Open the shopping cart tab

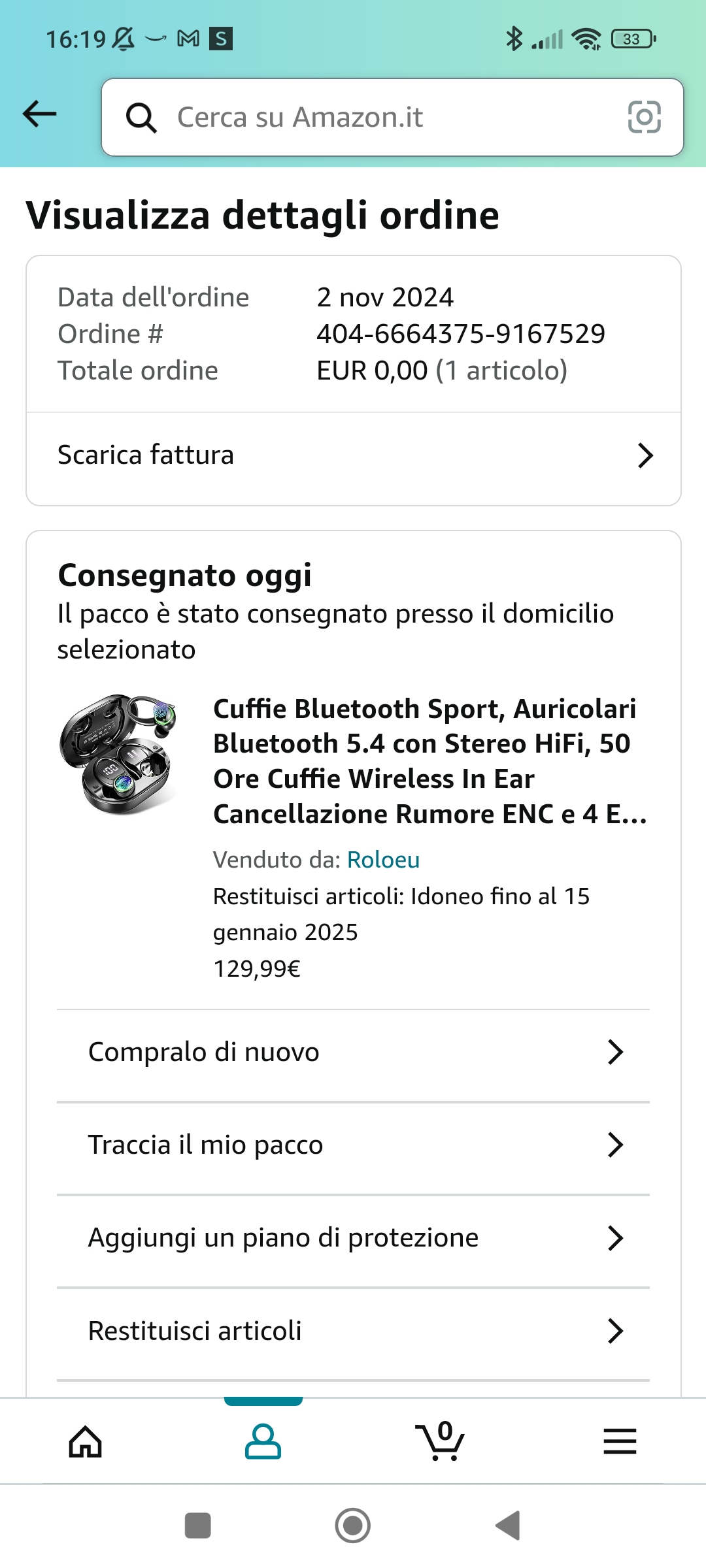tap(440, 1442)
